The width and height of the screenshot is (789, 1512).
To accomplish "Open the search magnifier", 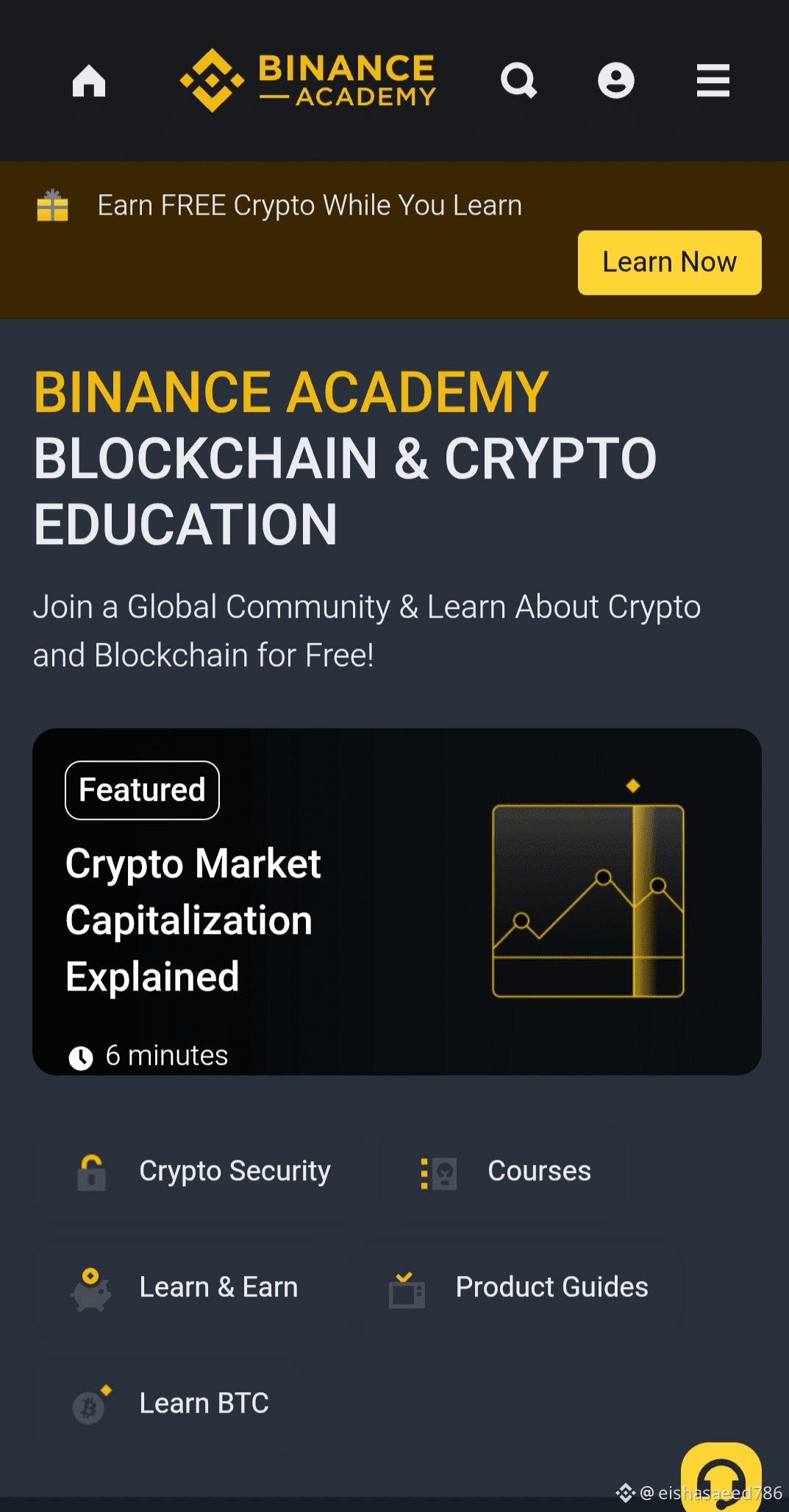I will coord(518,80).
